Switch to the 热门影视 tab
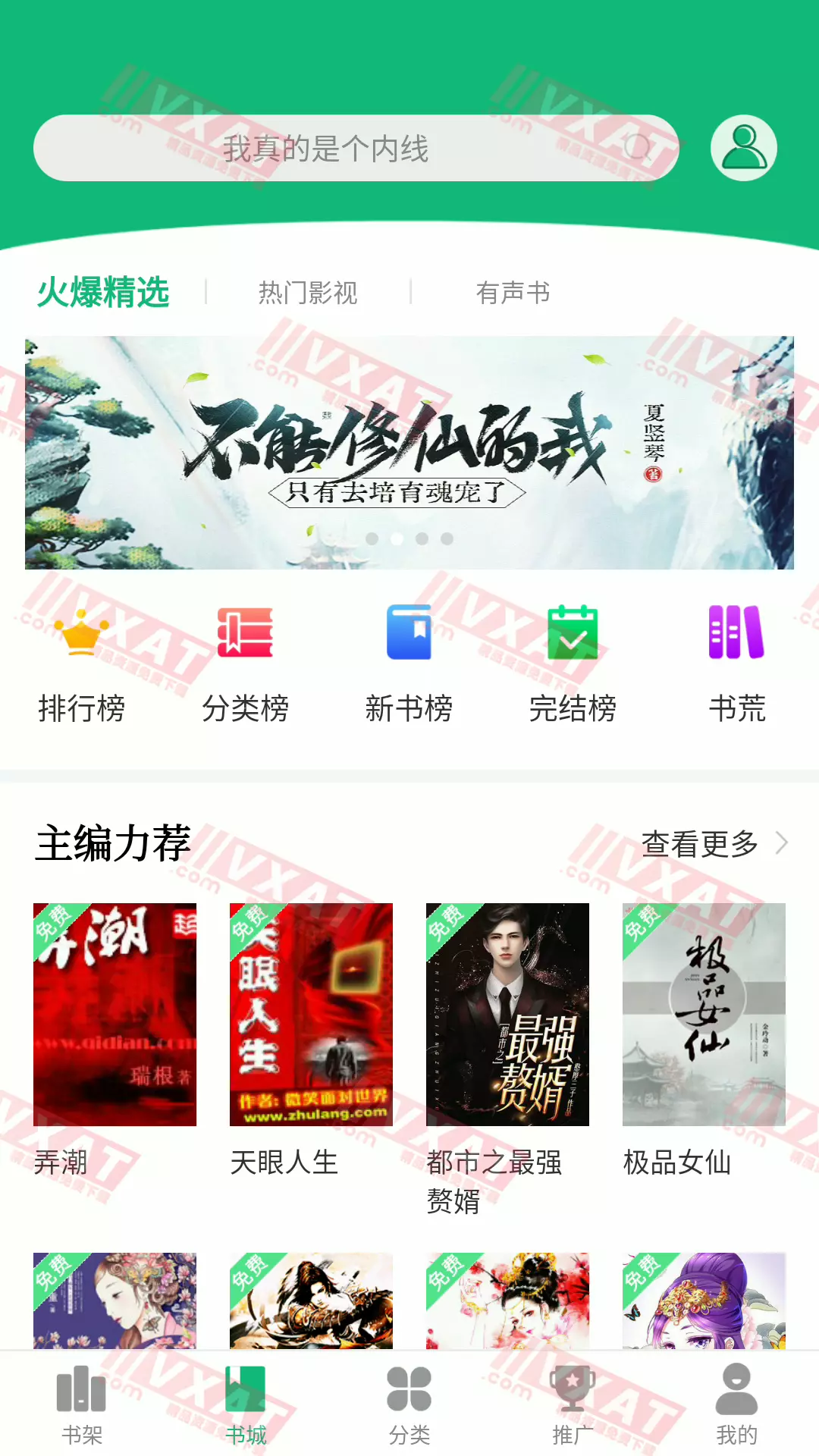The height and width of the screenshot is (1456, 819). (x=306, y=291)
